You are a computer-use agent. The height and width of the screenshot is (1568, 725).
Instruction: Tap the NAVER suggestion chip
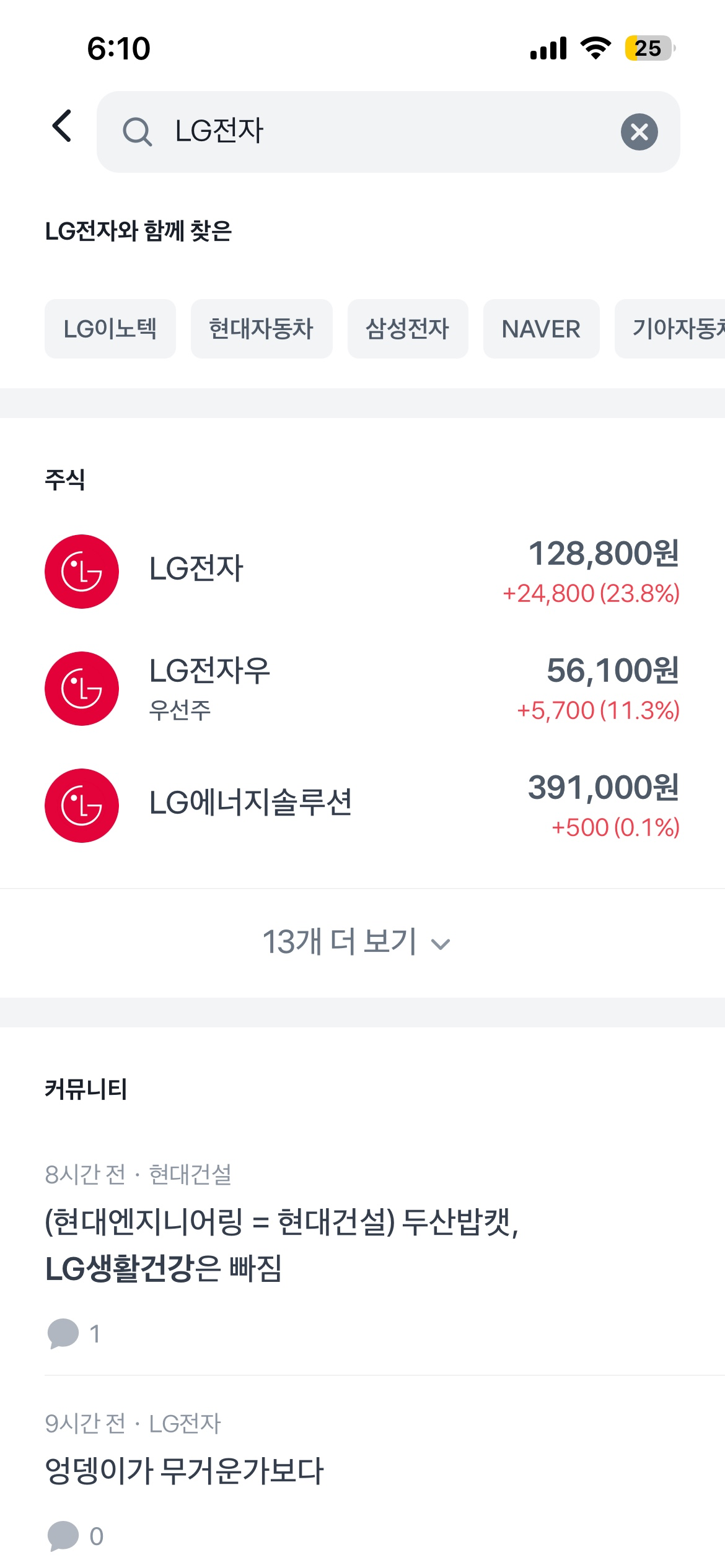coord(541,329)
